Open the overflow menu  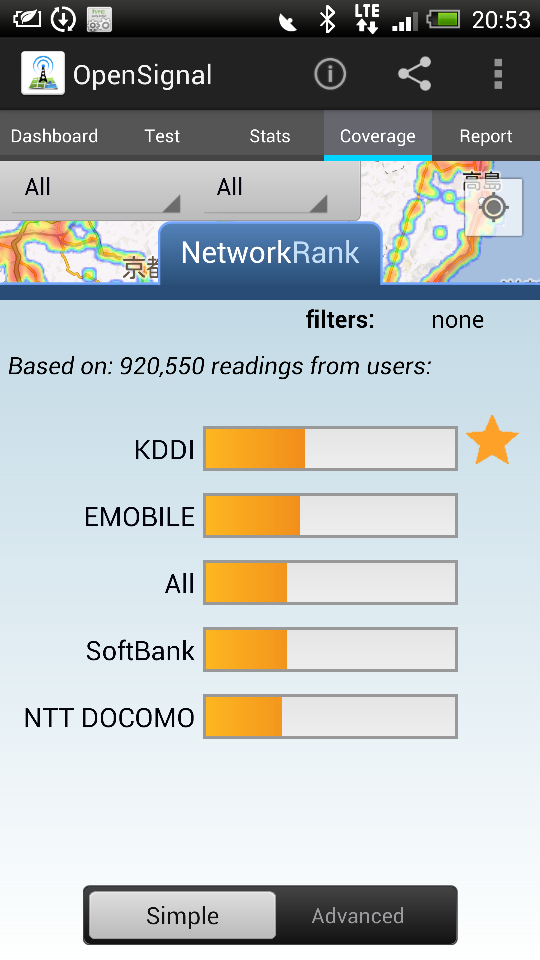(498, 74)
